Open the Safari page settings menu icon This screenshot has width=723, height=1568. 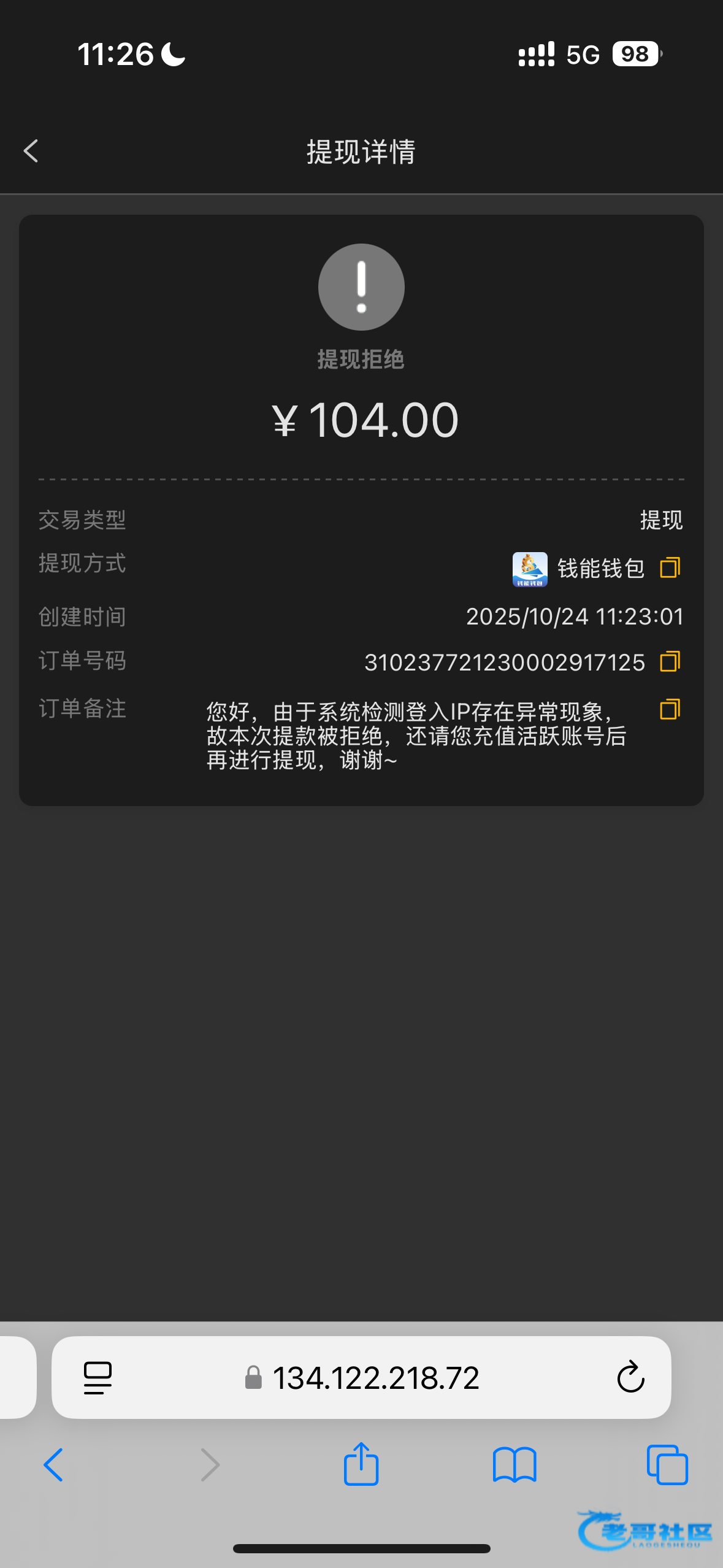coord(98,1378)
